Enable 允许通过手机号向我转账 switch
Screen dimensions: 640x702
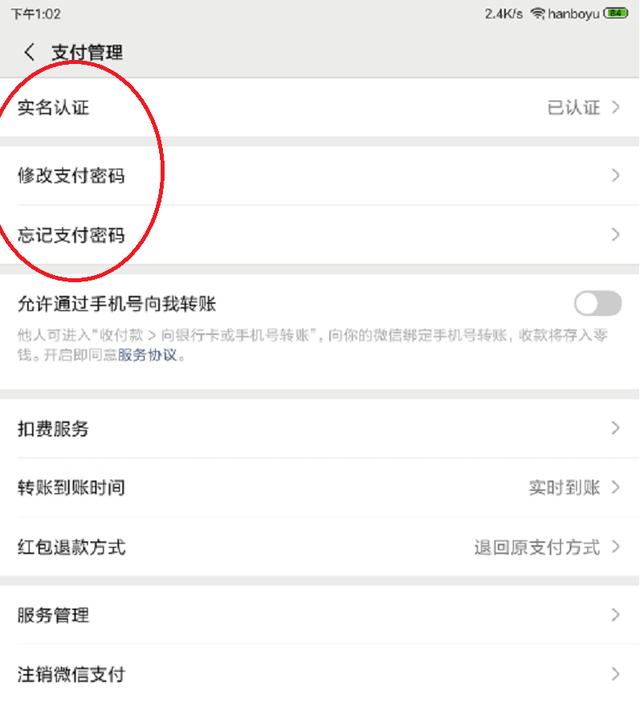597,304
